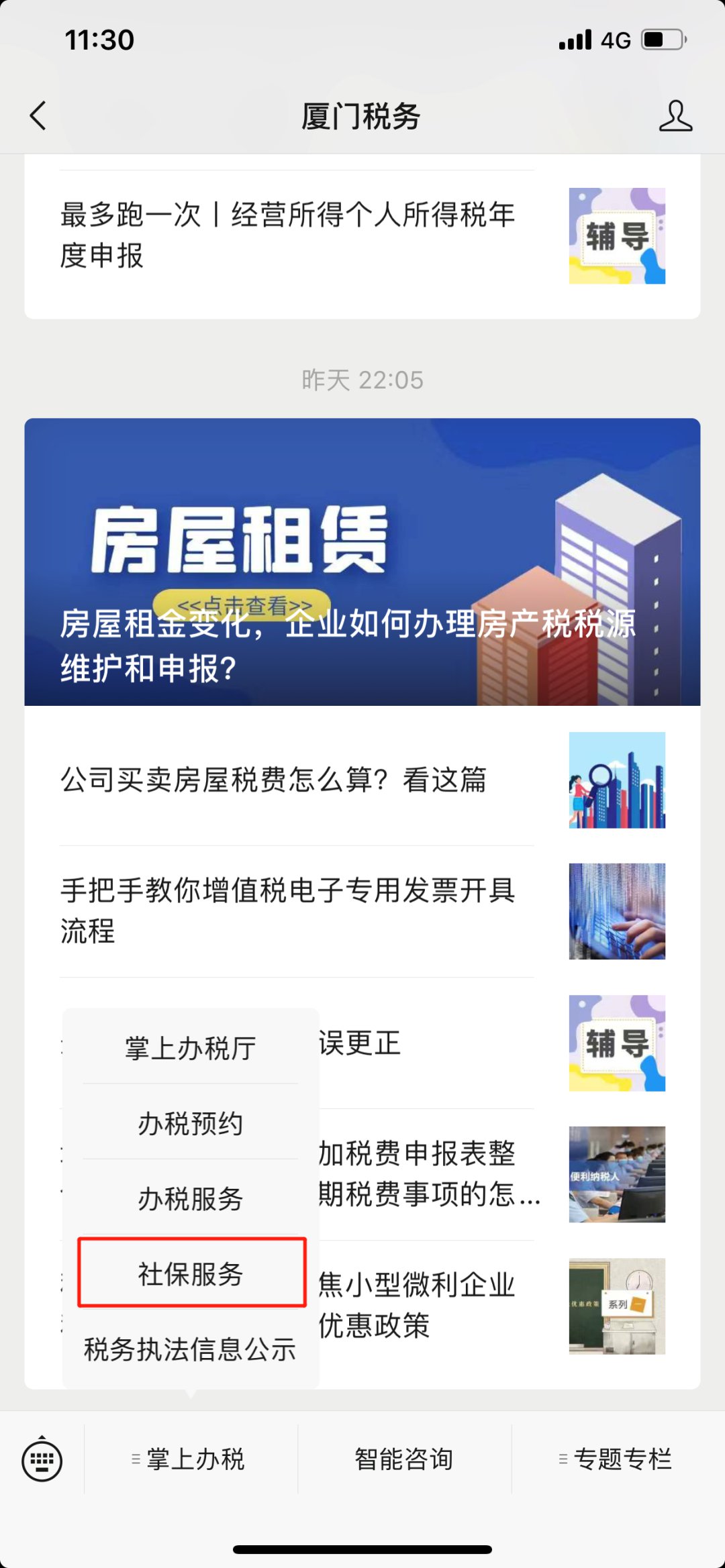Select 掌上办税厅 from popup menu
Image resolution: width=725 pixels, height=1568 pixels.
point(191,1048)
